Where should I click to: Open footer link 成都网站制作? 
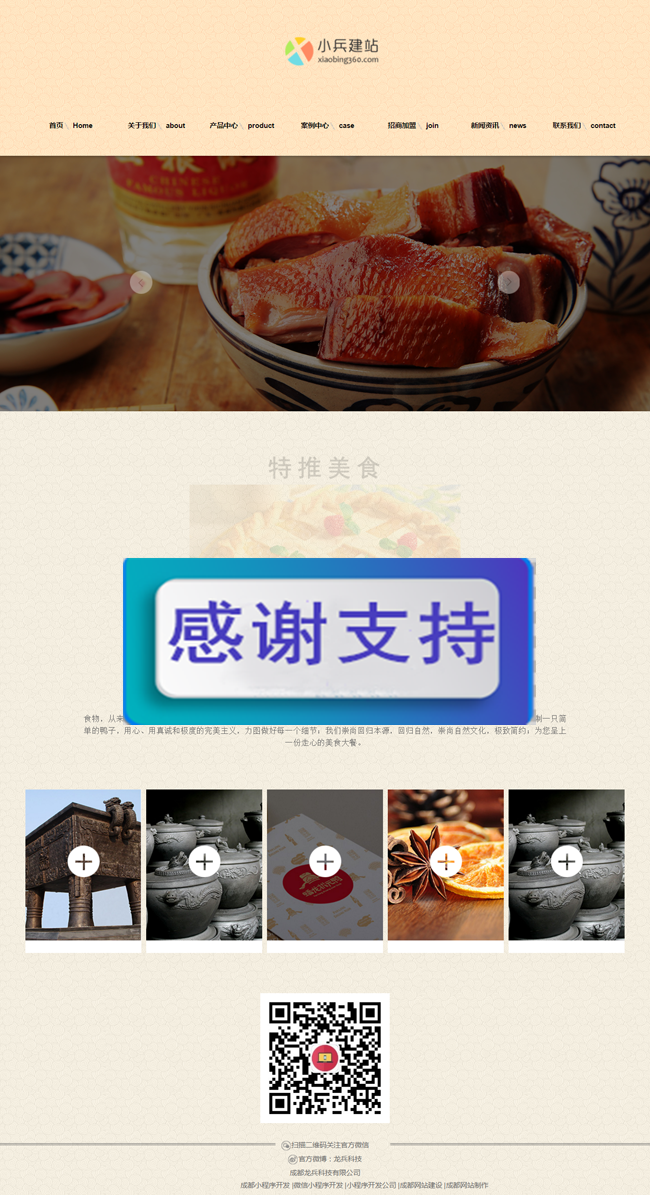pyautogui.click(x=467, y=1185)
